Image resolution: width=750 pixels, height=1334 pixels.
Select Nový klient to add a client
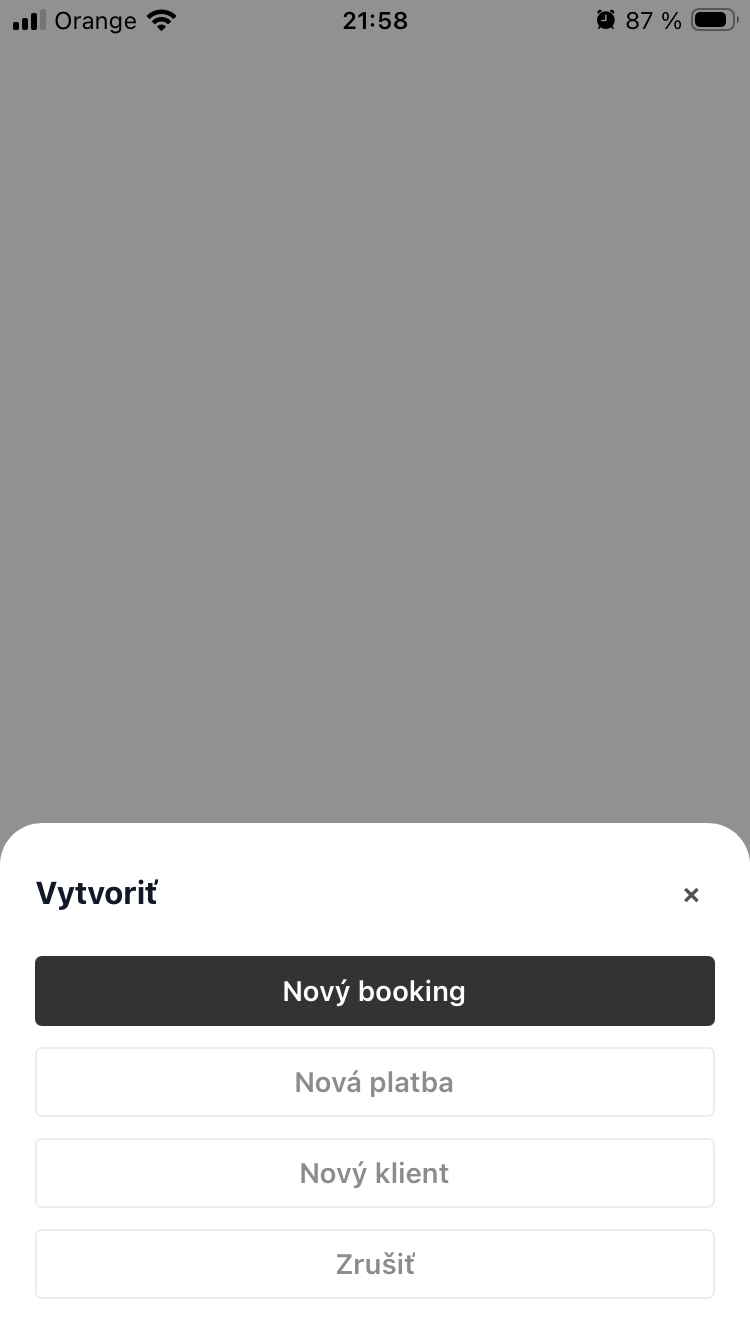[375, 1173]
